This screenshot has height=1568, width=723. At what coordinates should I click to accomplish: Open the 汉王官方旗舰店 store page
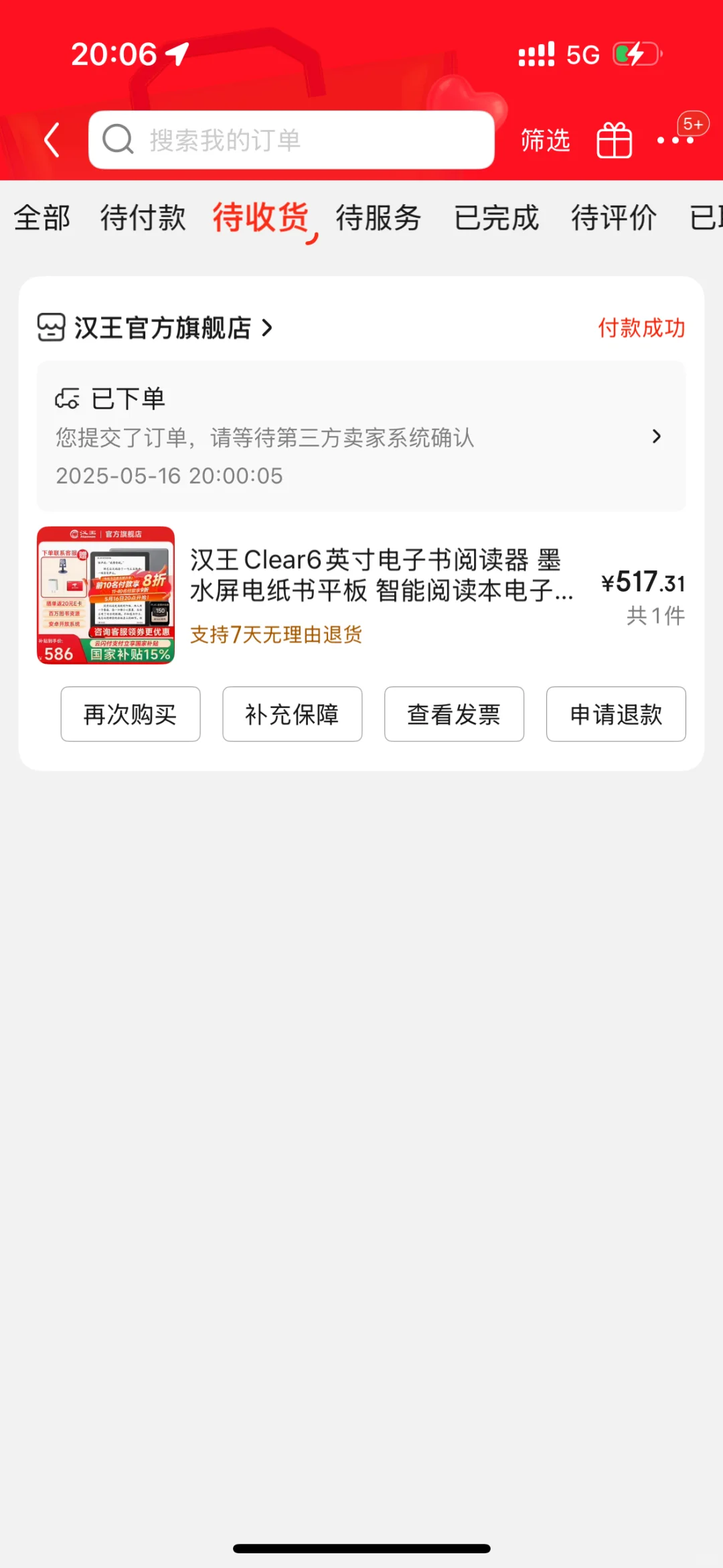162,328
